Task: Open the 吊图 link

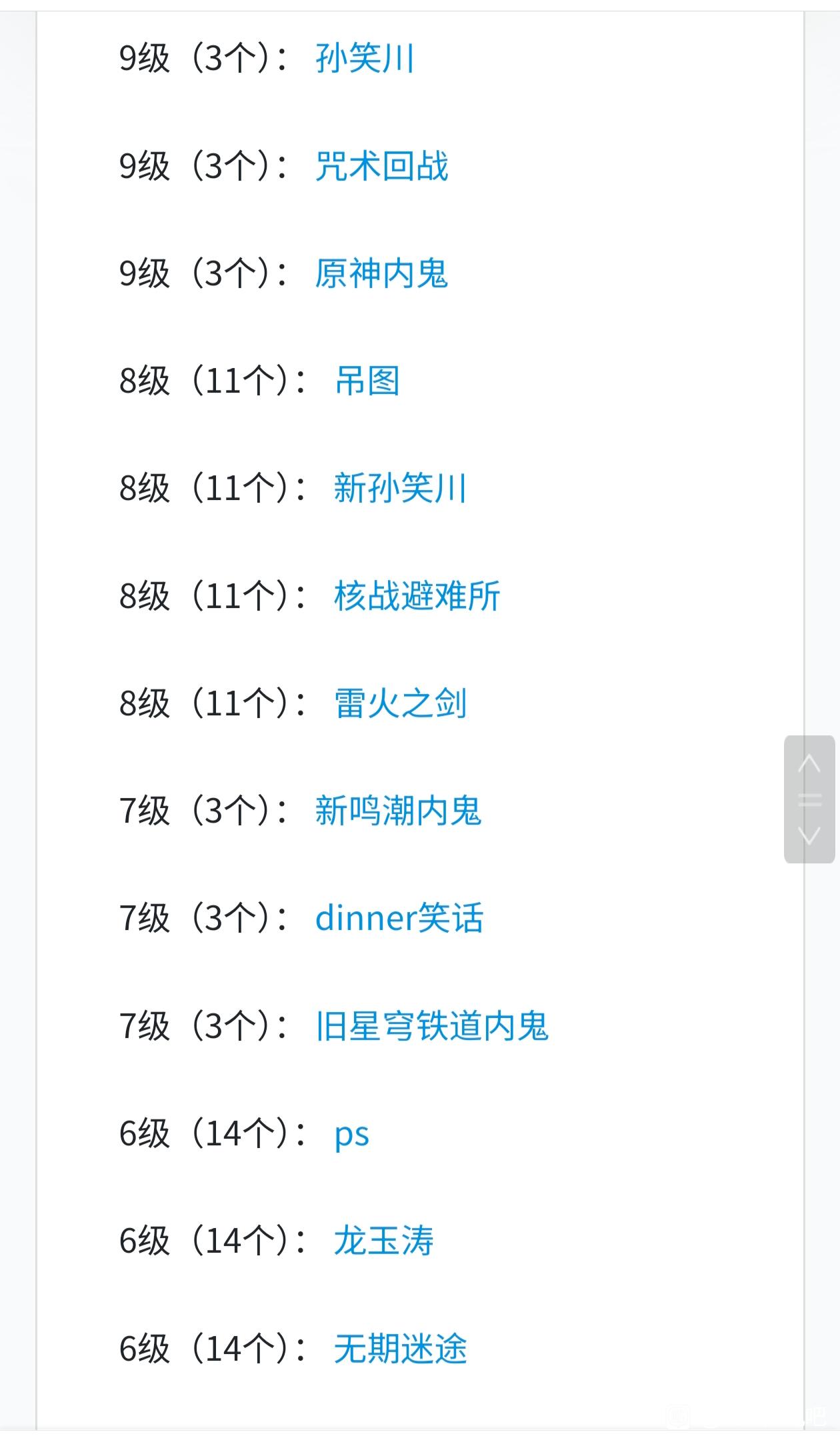Action: [x=367, y=381]
